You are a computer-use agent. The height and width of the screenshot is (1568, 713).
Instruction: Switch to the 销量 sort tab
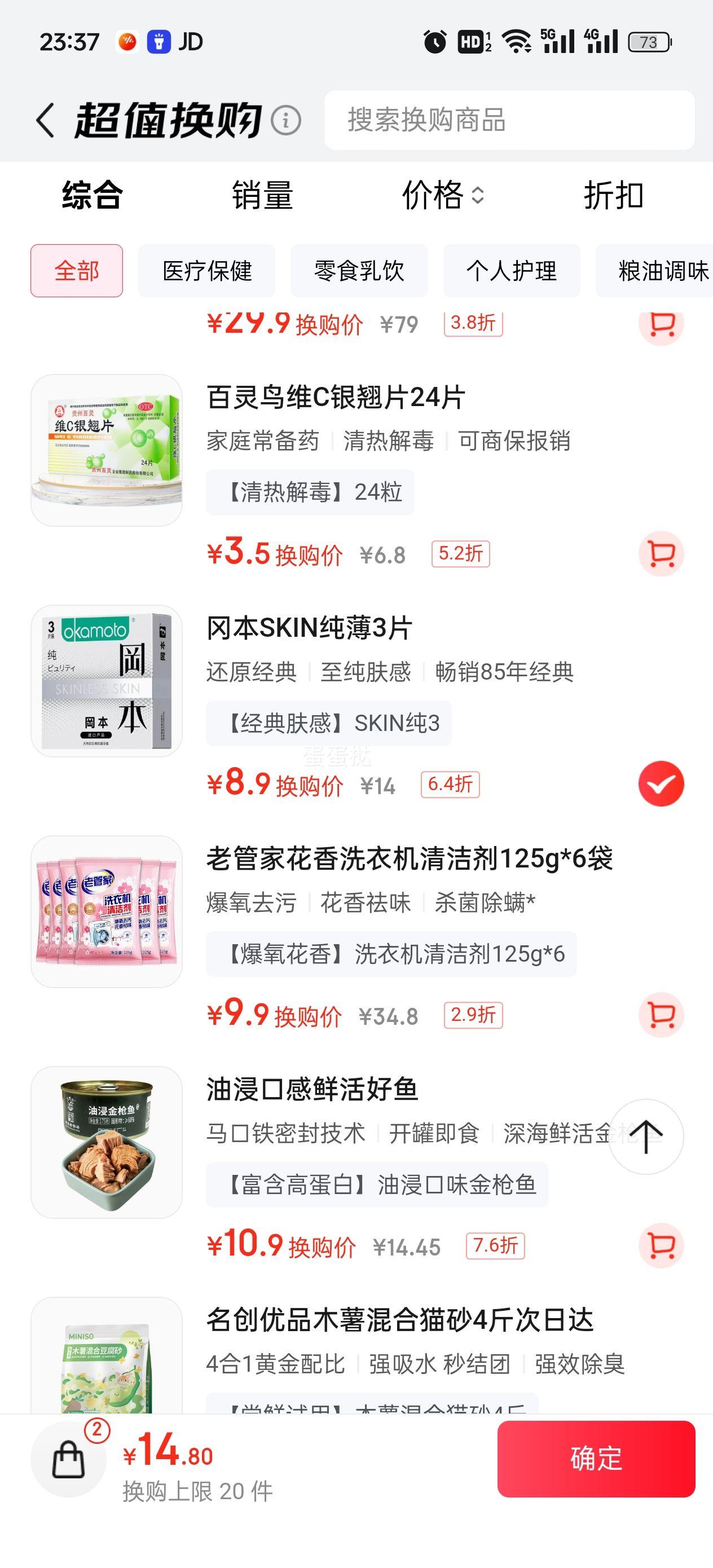[262, 195]
